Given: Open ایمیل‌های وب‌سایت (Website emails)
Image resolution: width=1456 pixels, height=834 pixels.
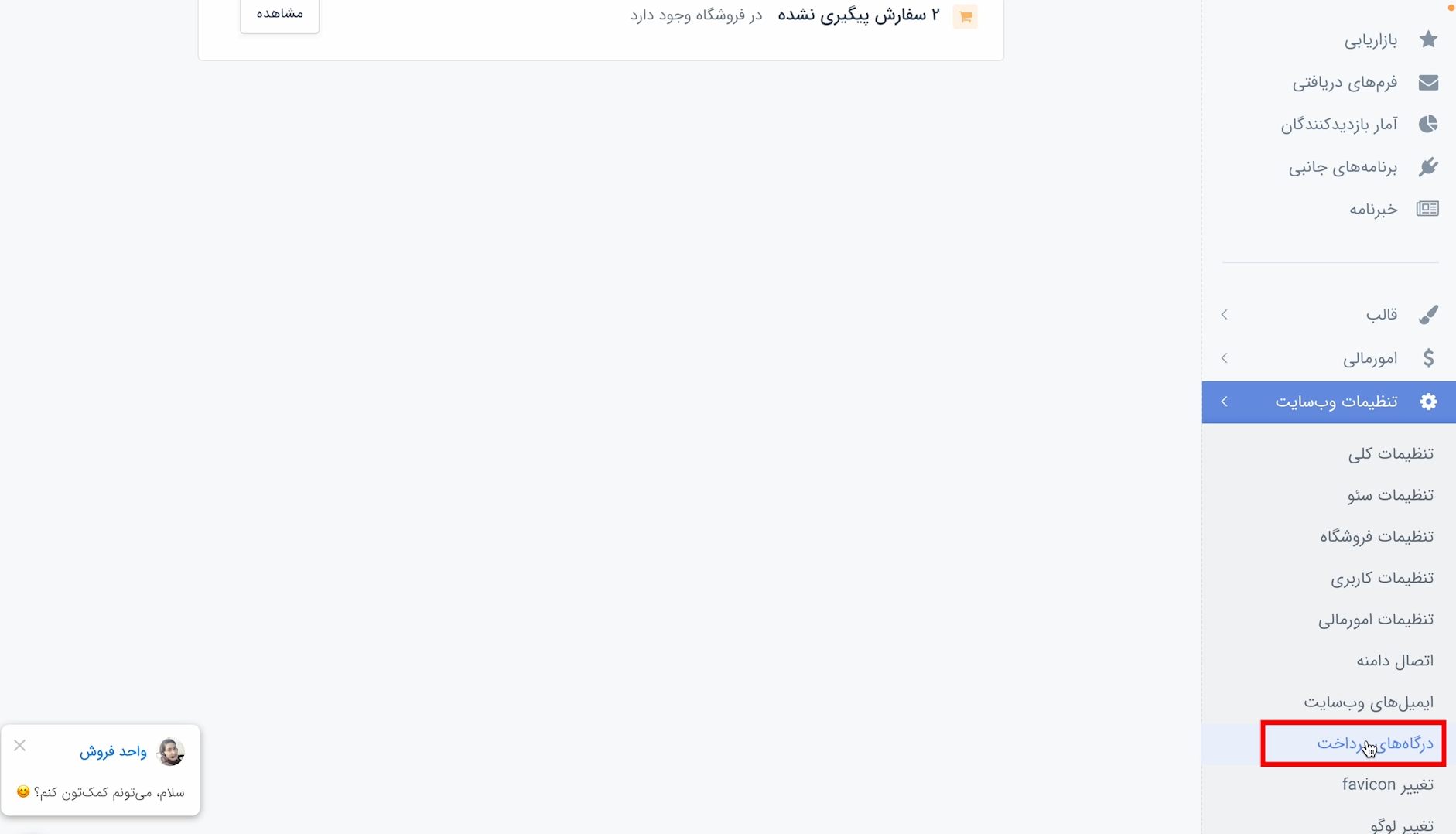Looking at the screenshot, I should (1368, 702).
